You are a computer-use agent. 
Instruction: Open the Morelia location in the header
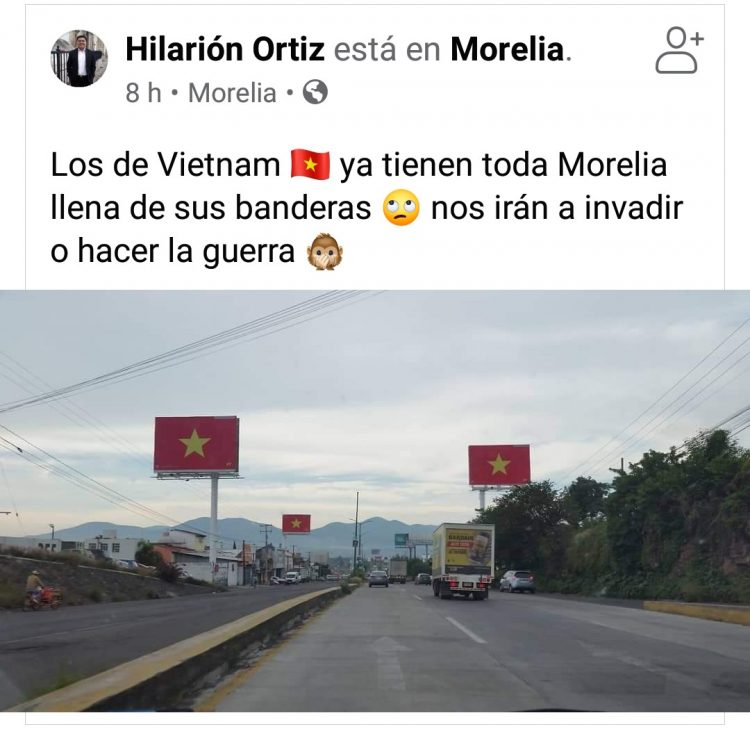click(507, 49)
